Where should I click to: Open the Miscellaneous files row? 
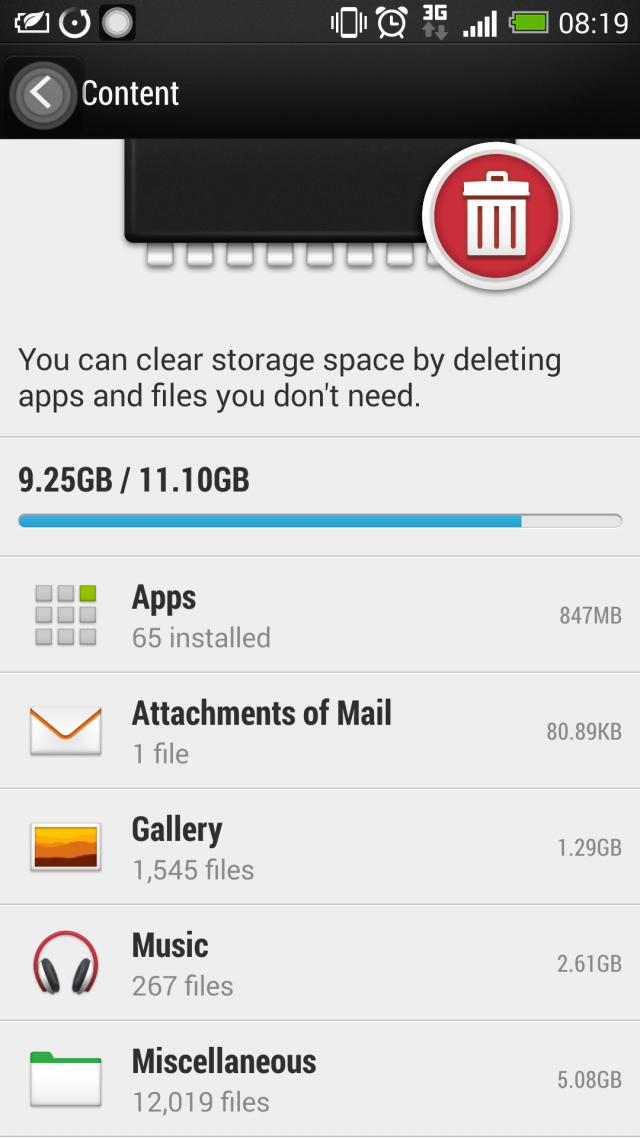click(x=320, y=1079)
